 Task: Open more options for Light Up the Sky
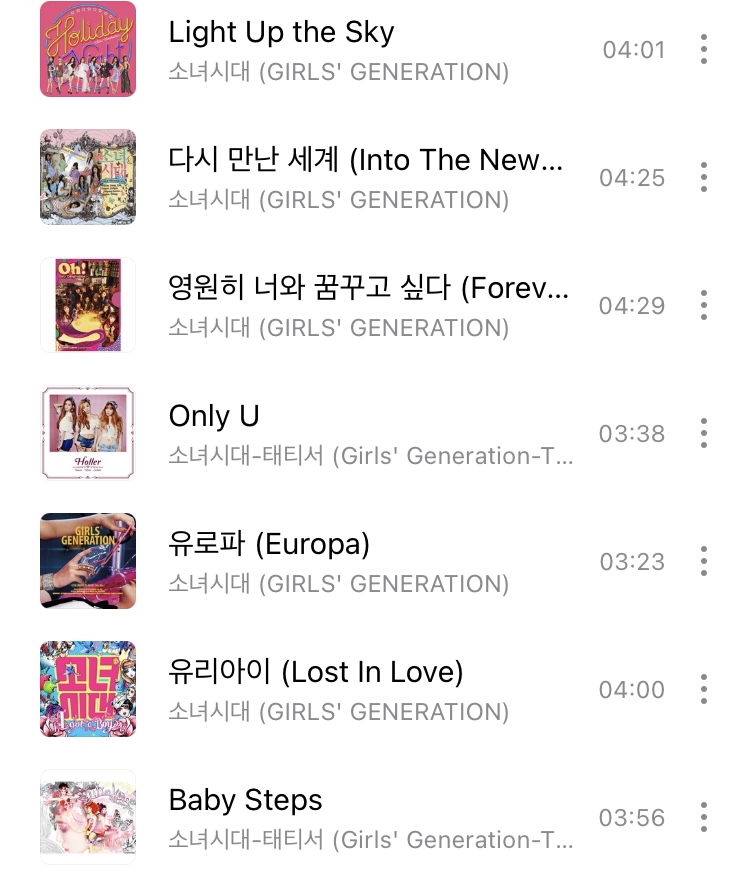click(704, 49)
